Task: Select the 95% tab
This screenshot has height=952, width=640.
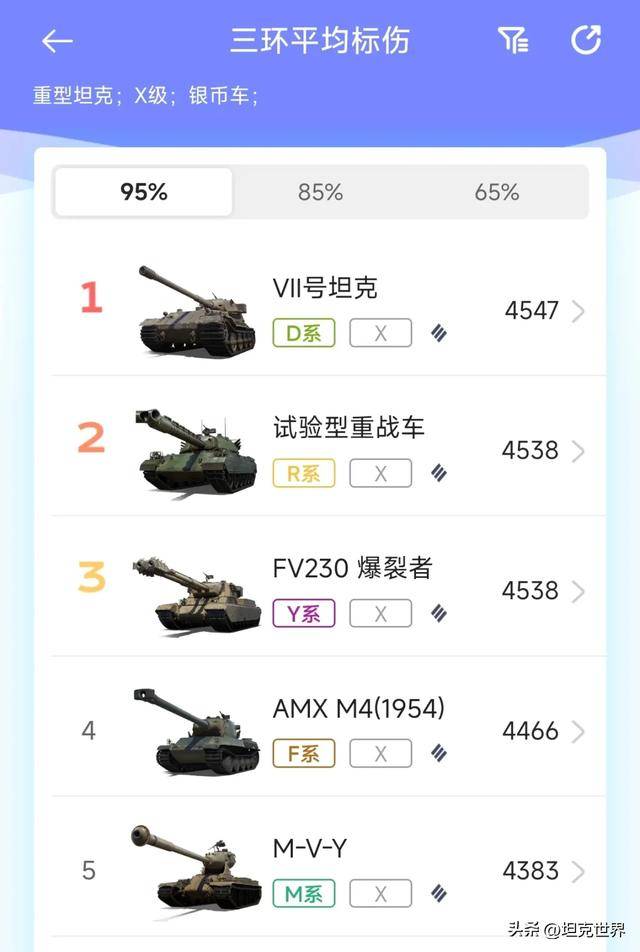Action: (x=144, y=192)
